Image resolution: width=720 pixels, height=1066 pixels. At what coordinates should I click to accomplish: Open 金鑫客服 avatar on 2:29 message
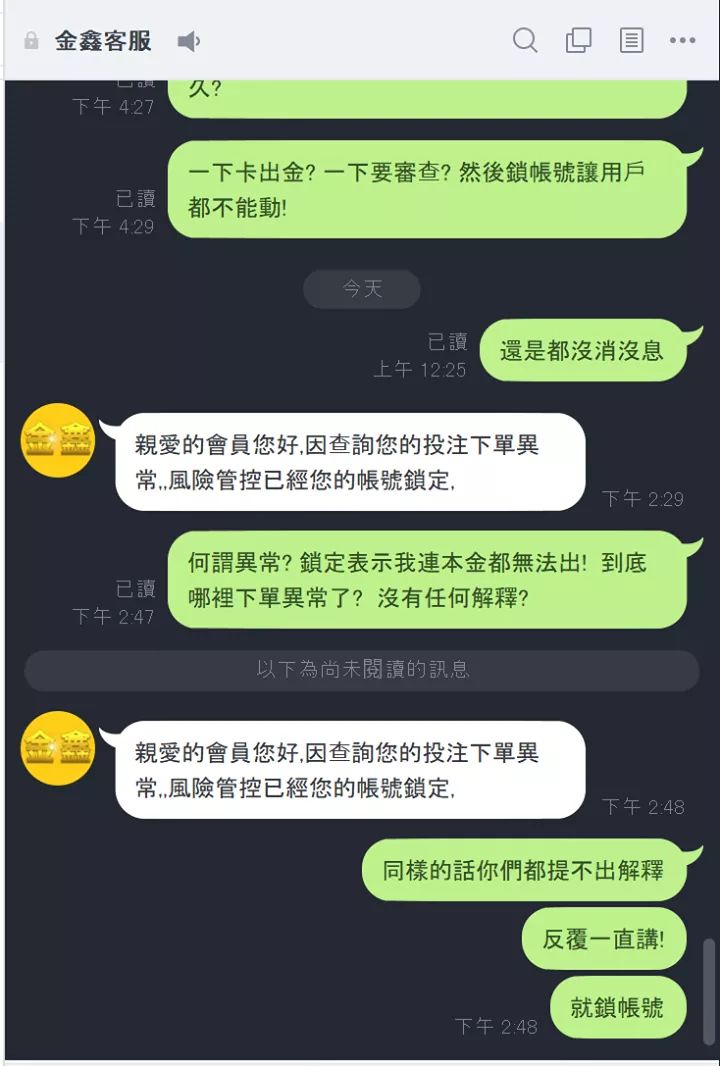click(58, 440)
